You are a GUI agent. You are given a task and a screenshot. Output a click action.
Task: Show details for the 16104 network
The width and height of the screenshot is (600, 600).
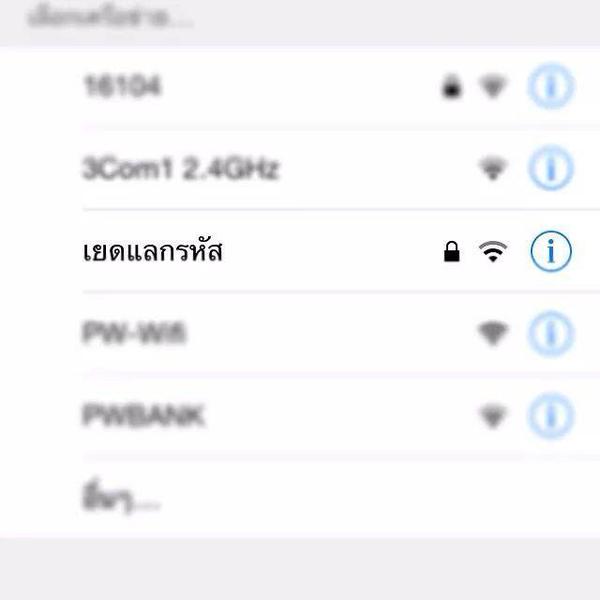[550, 88]
